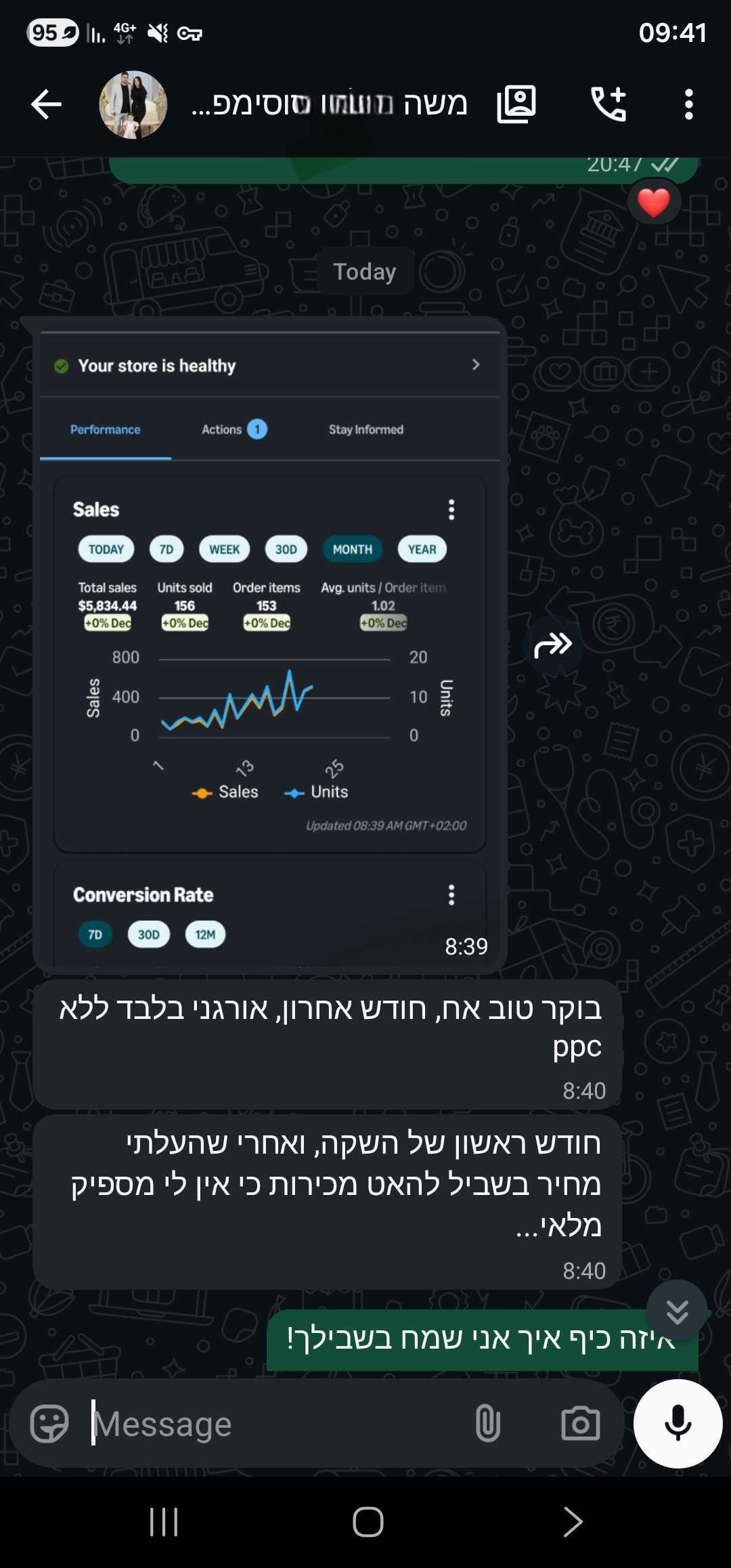The image size is (731, 1568).
Task: Open contact info from the chat name
Action: pos(330,104)
